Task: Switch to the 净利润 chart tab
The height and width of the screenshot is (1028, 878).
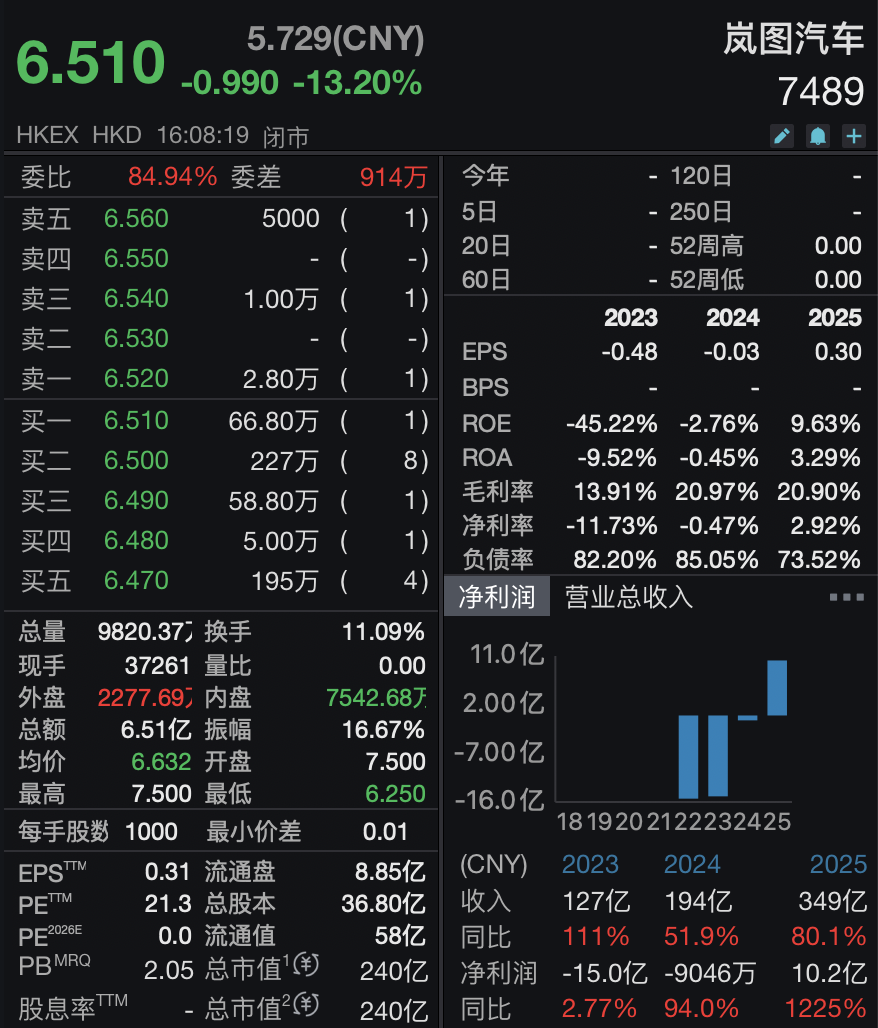Action: [x=497, y=597]
